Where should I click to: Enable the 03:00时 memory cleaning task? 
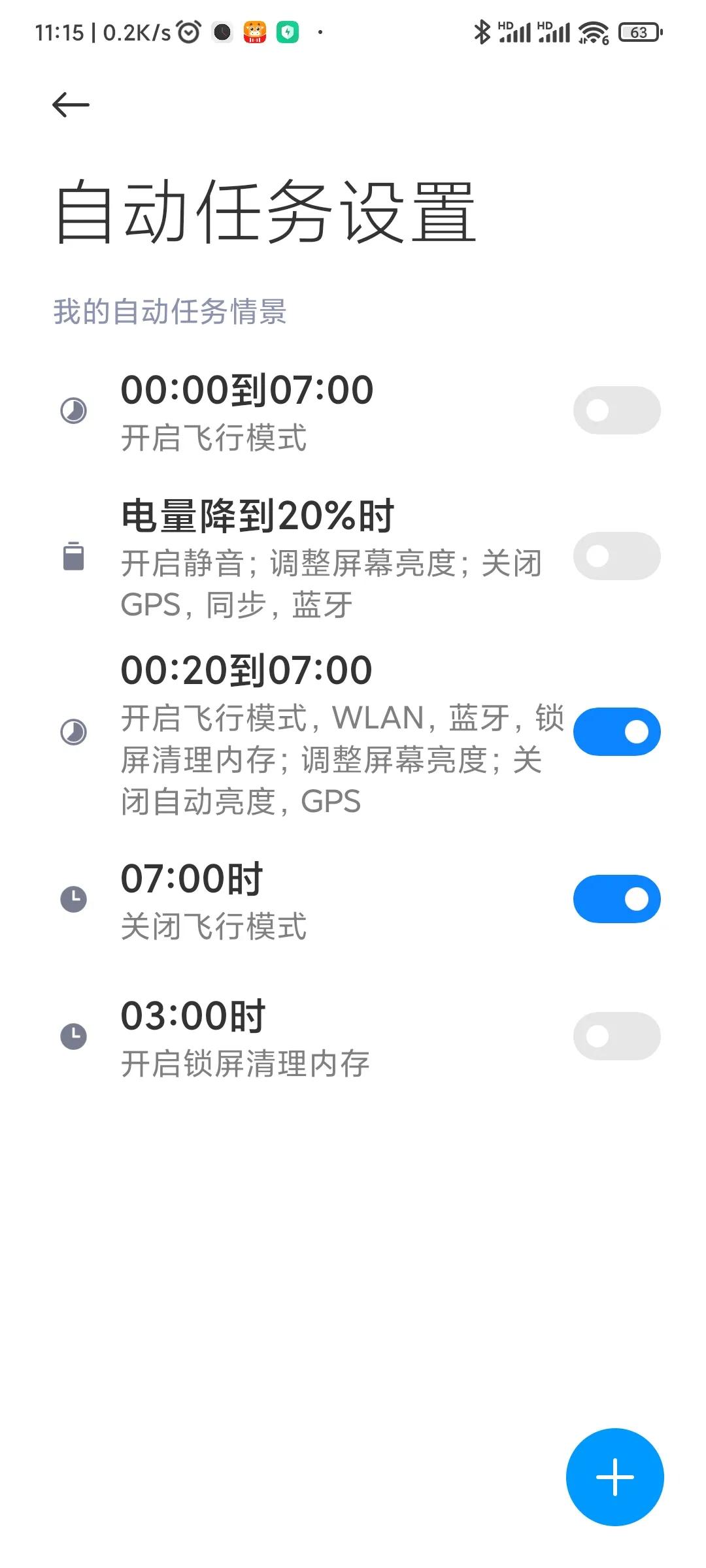point(616,1036)
